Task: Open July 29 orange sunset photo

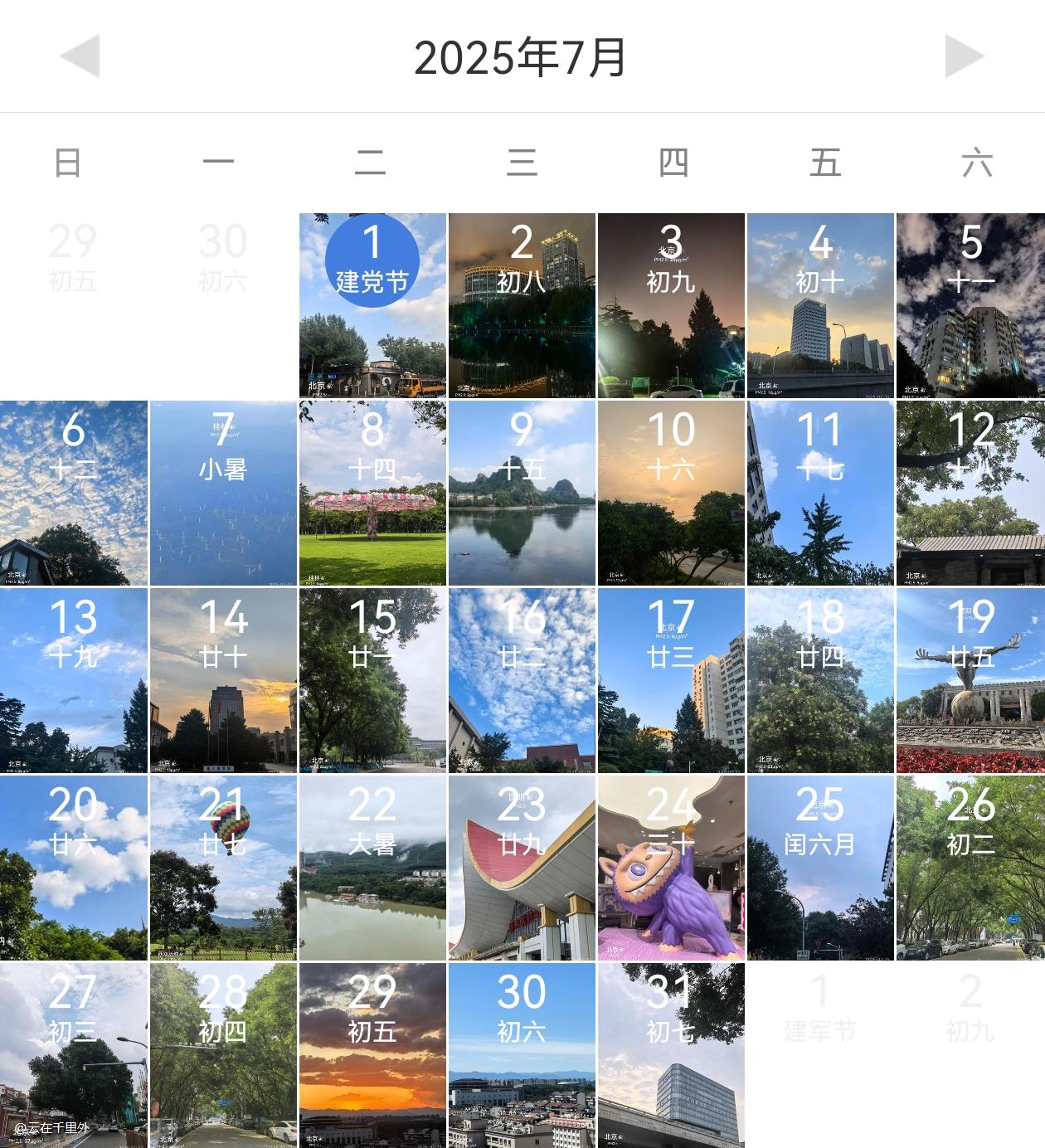Action: pyautogui.click(x=372, y=1055)
